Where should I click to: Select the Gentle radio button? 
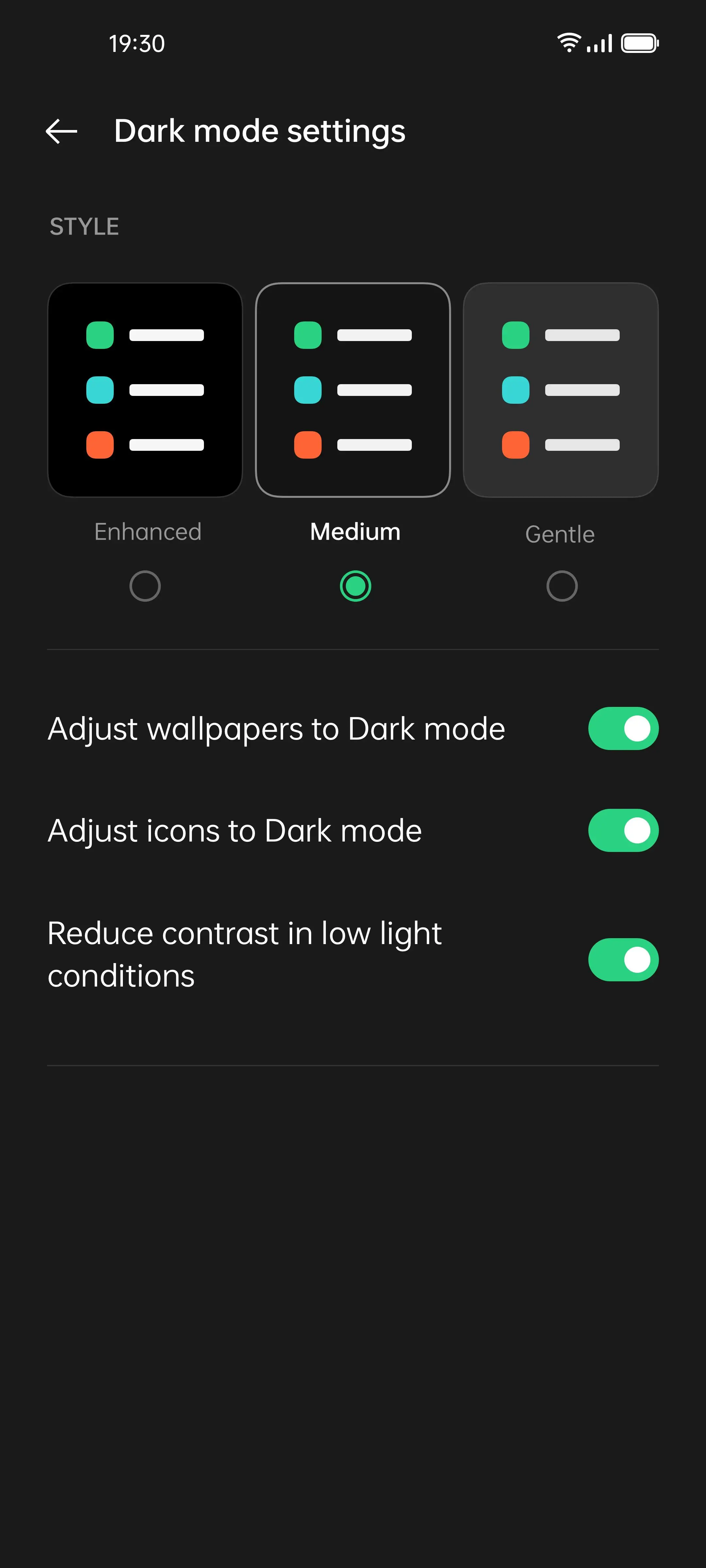(562, 586)
